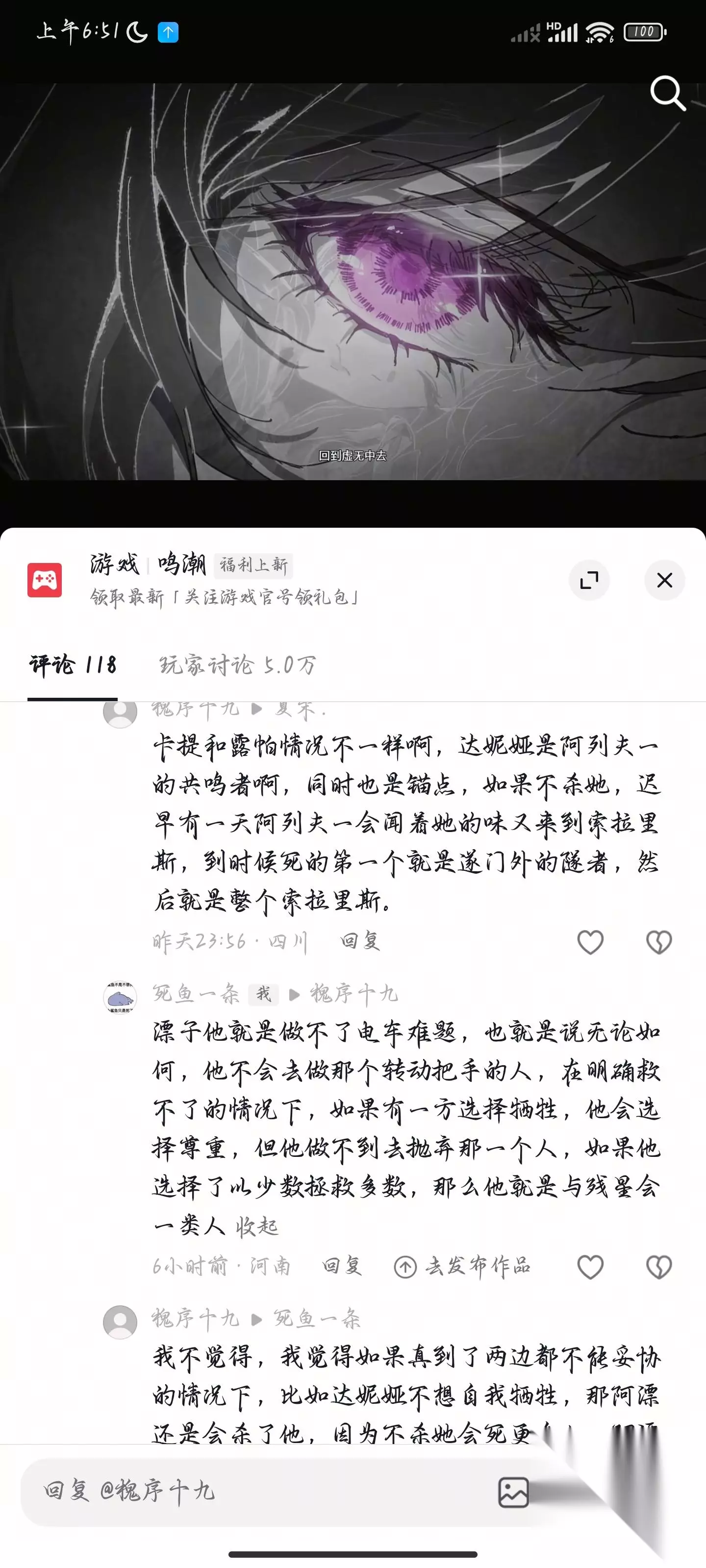
Task: Collapse the 死鱼一条 comment via 收起
Action: pos(257,1226)
